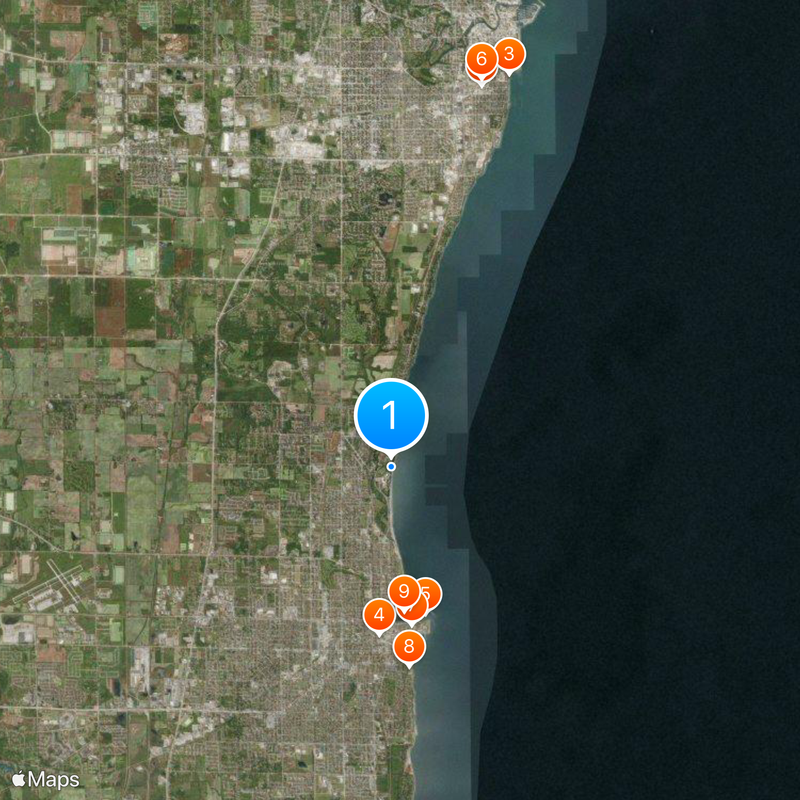This screenshot has width=800, height=800.
Task: Tap the orange map pin numbered 3
Action: pyautogui.click(x=508, y=54)
